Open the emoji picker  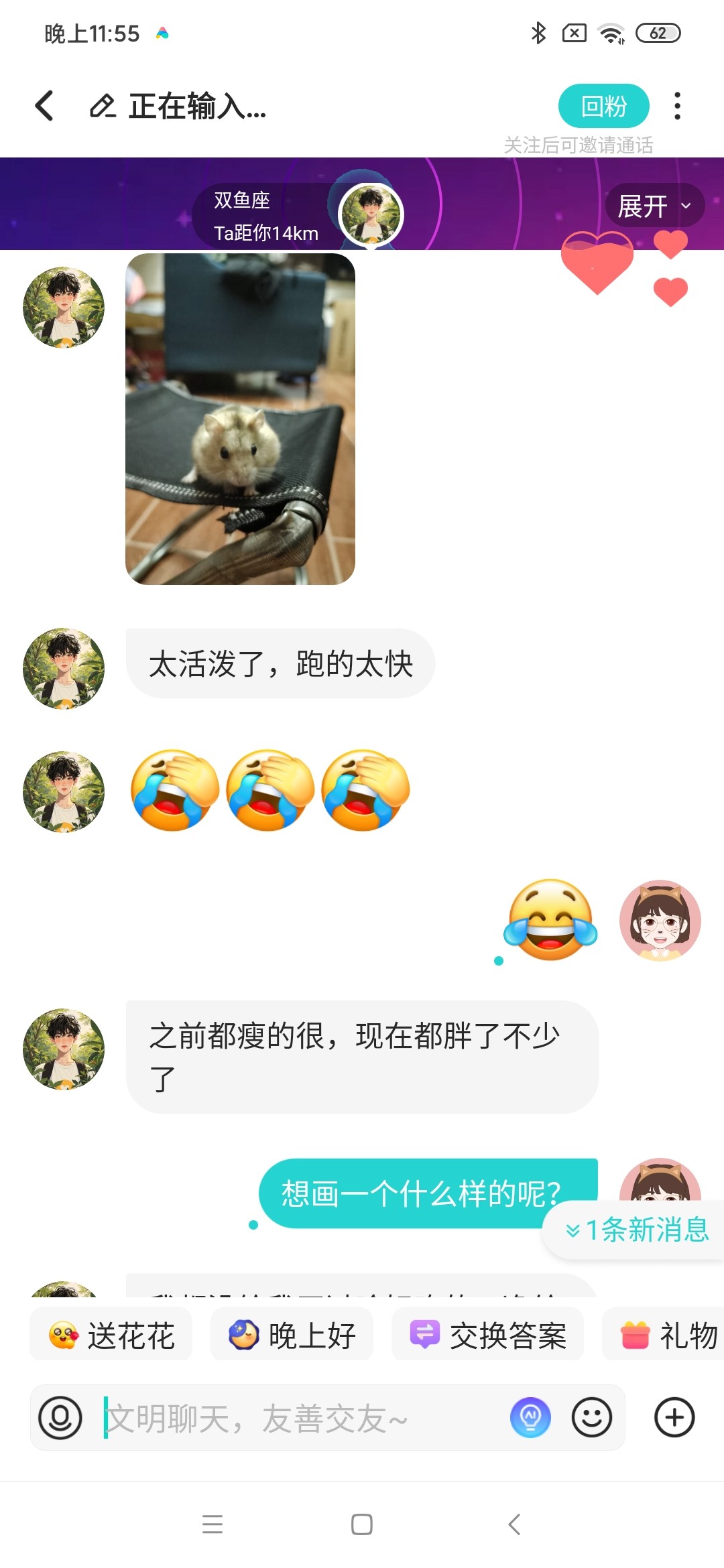point(592,1418)
